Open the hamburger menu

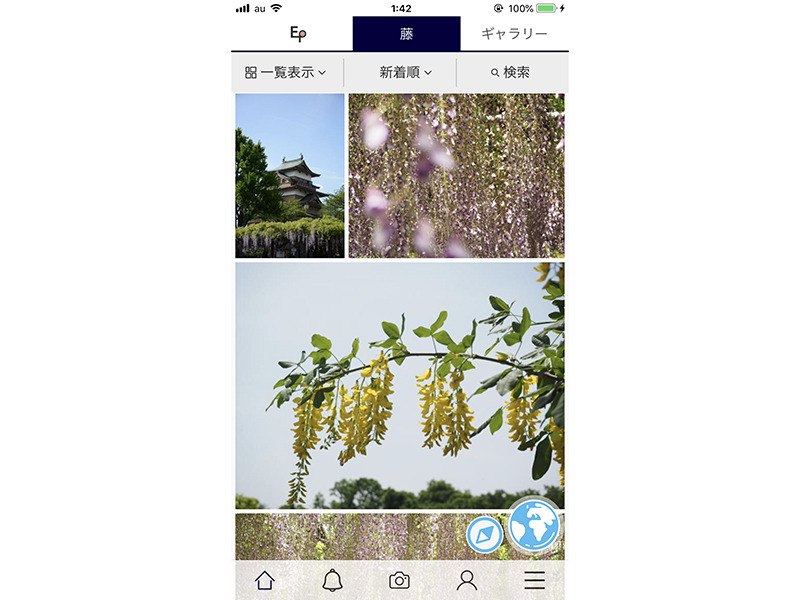tap(534, 580)
